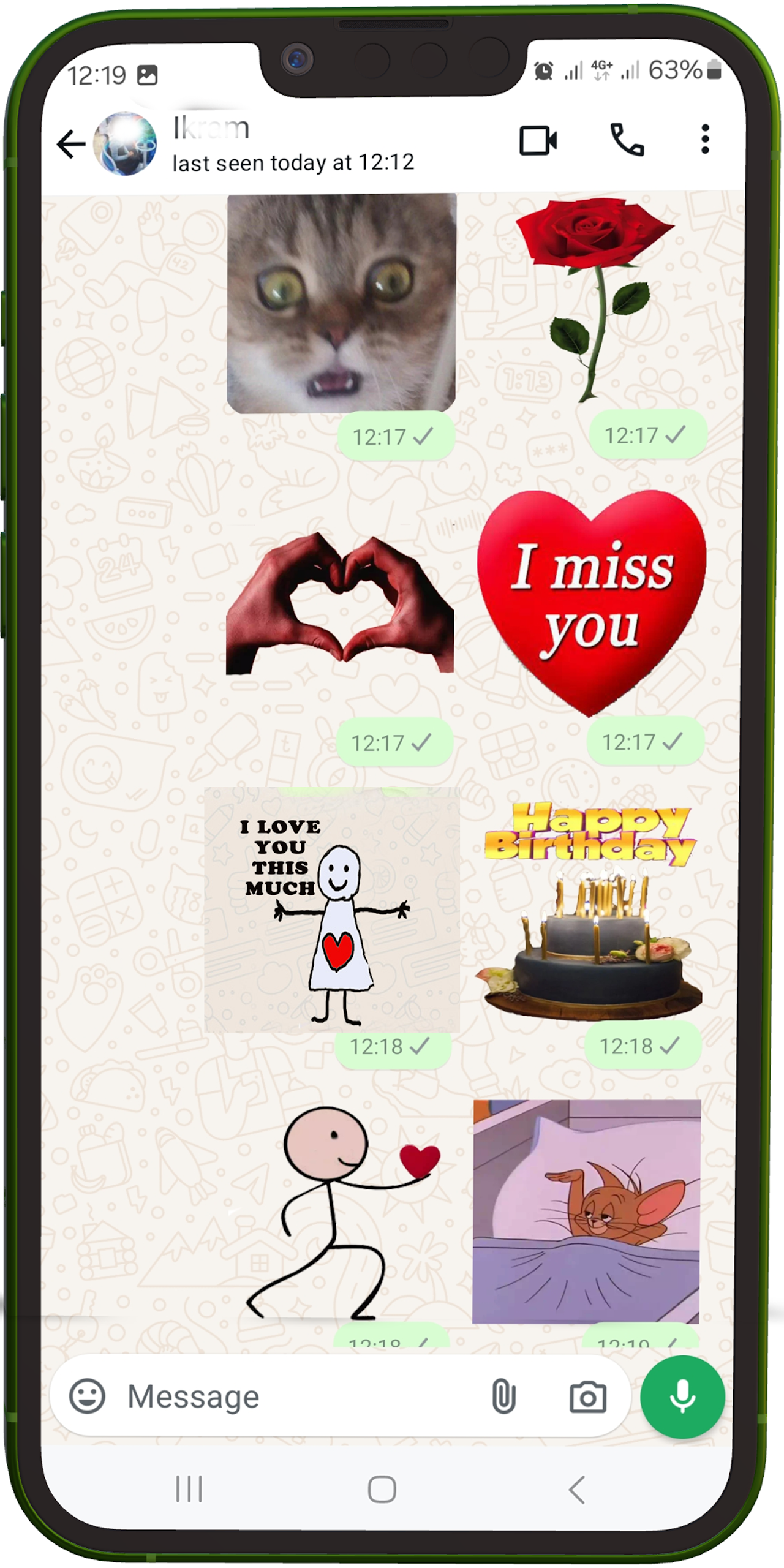Tap the system home button
The image size is (784, 1568).
(x=382, y=1489)
